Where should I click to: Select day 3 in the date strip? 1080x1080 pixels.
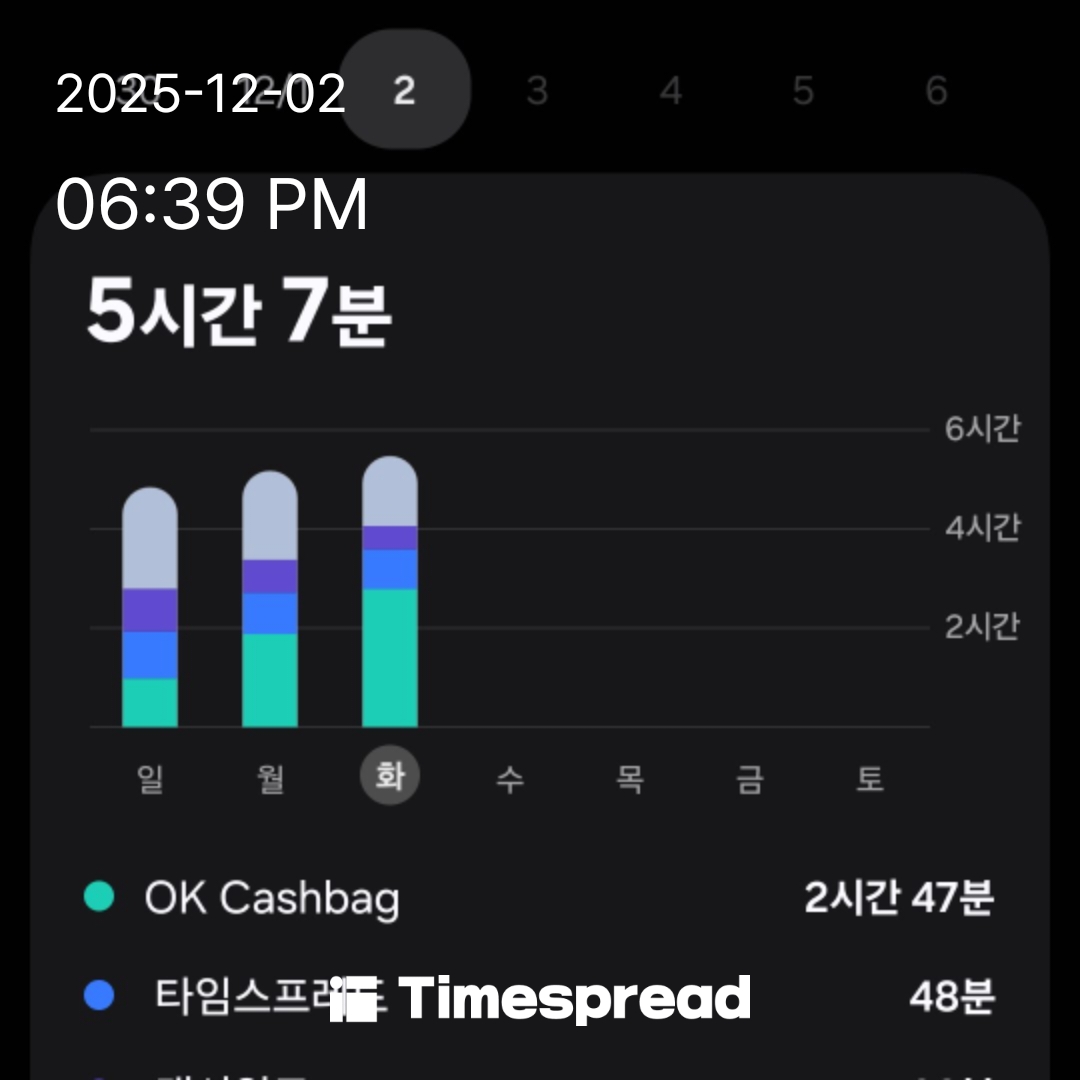[537, 91]
